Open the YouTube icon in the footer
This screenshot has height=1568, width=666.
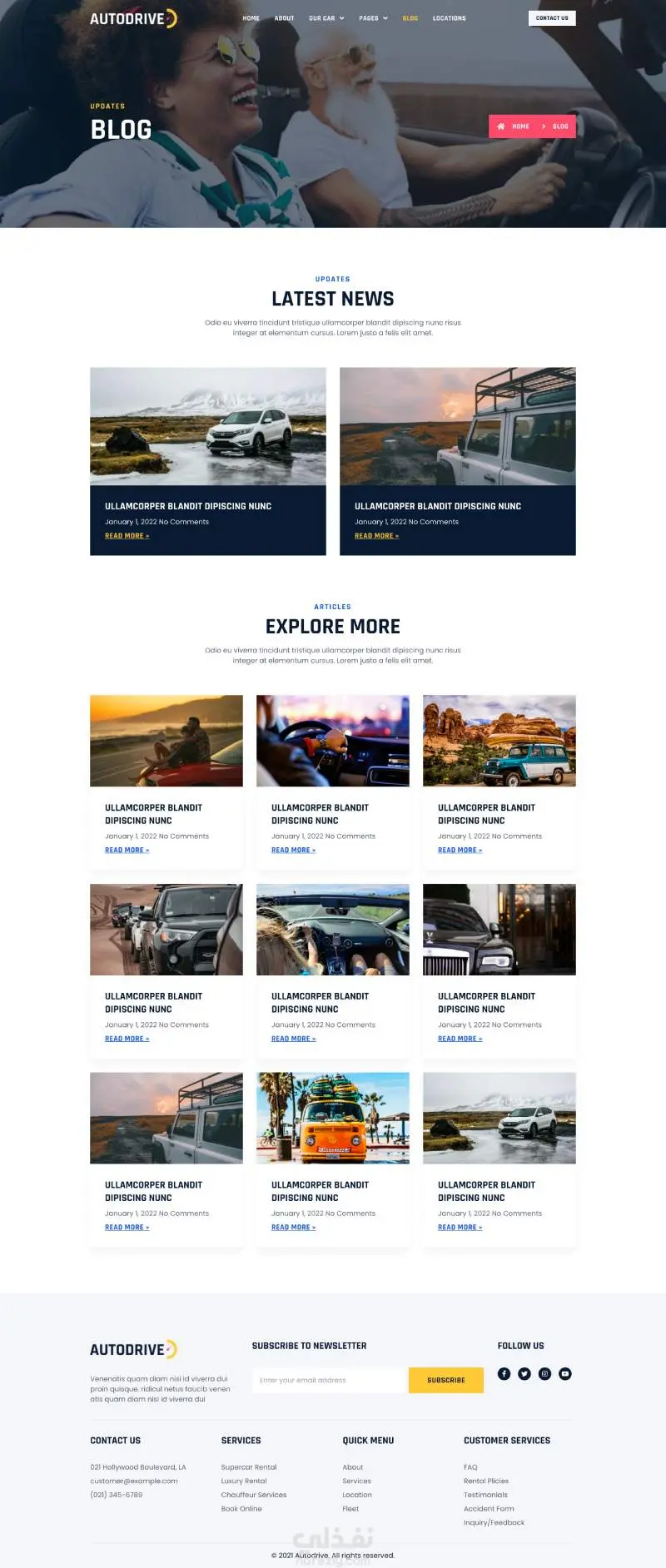[x=565, y=1374]
